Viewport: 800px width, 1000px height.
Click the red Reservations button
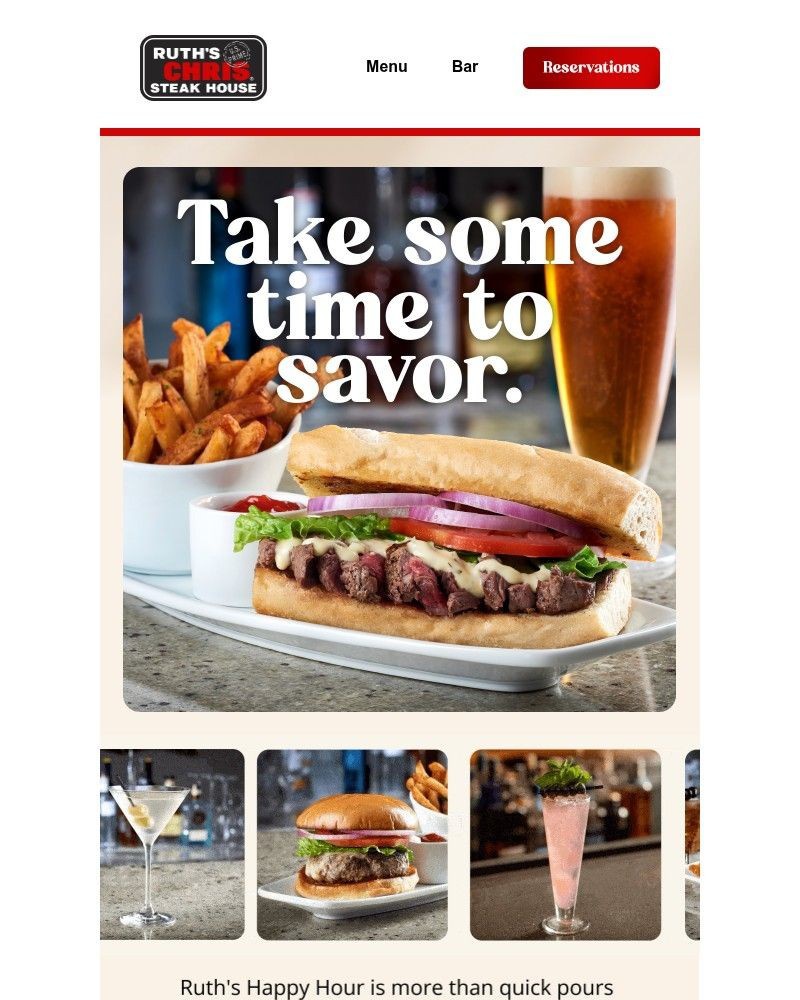pyautogui.click(x=590, y=67)
